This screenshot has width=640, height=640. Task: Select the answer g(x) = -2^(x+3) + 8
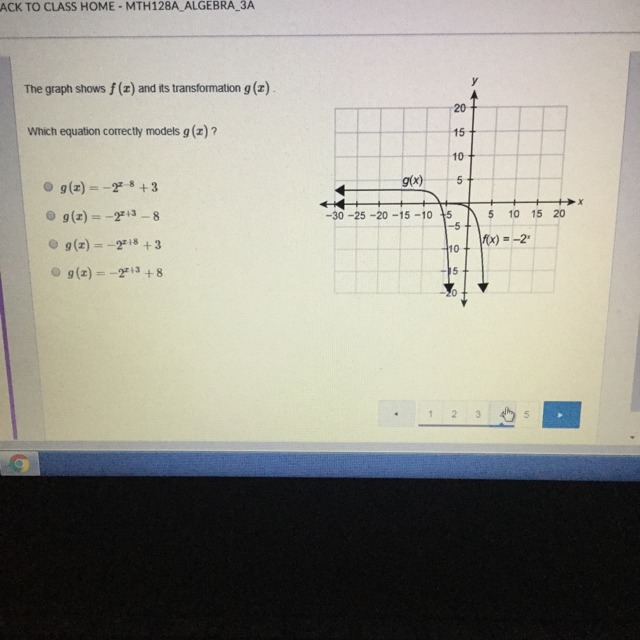pos(56,271)
